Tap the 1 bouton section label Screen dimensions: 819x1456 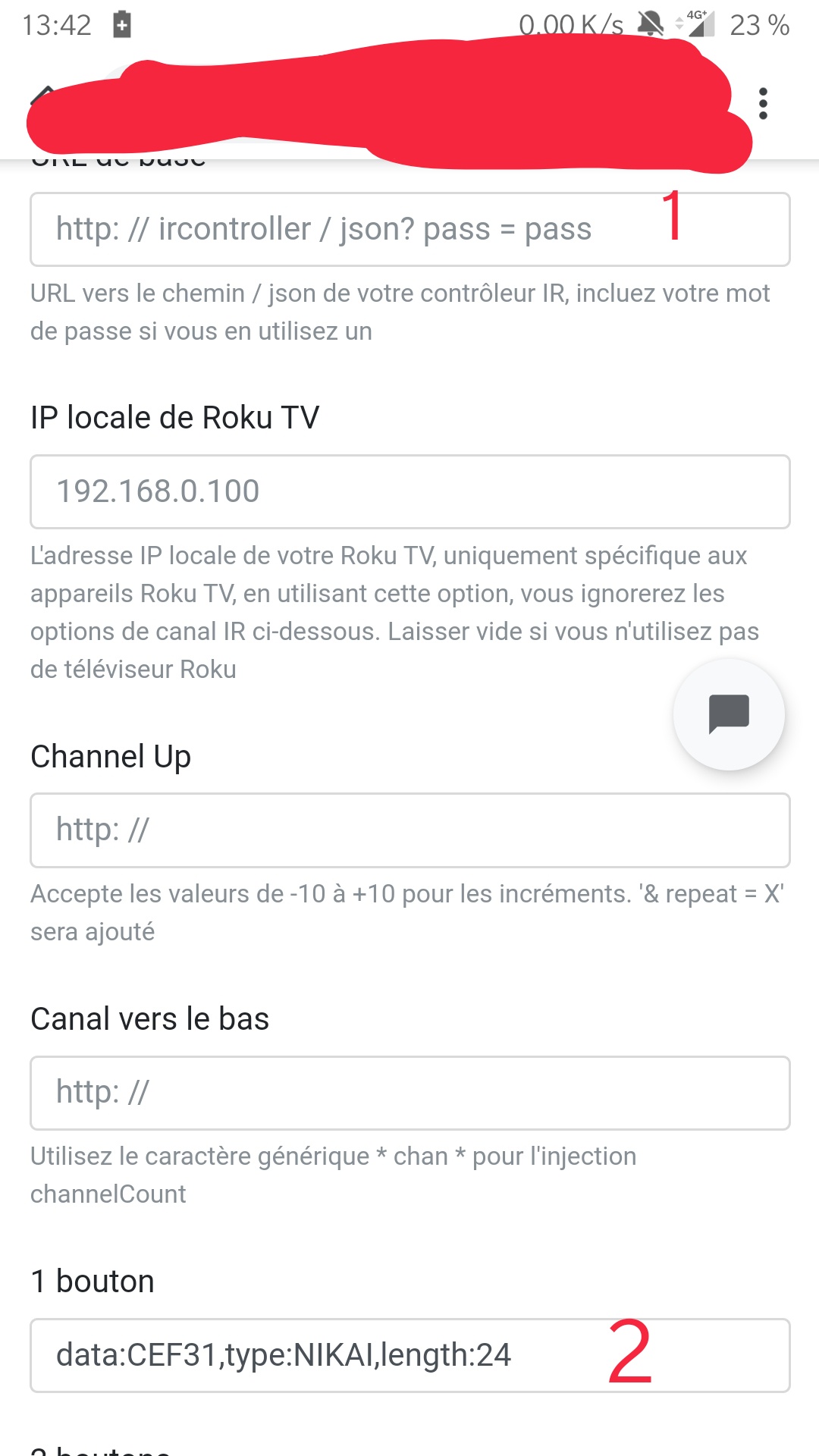pyautogui.click(x=92, y=1281)
